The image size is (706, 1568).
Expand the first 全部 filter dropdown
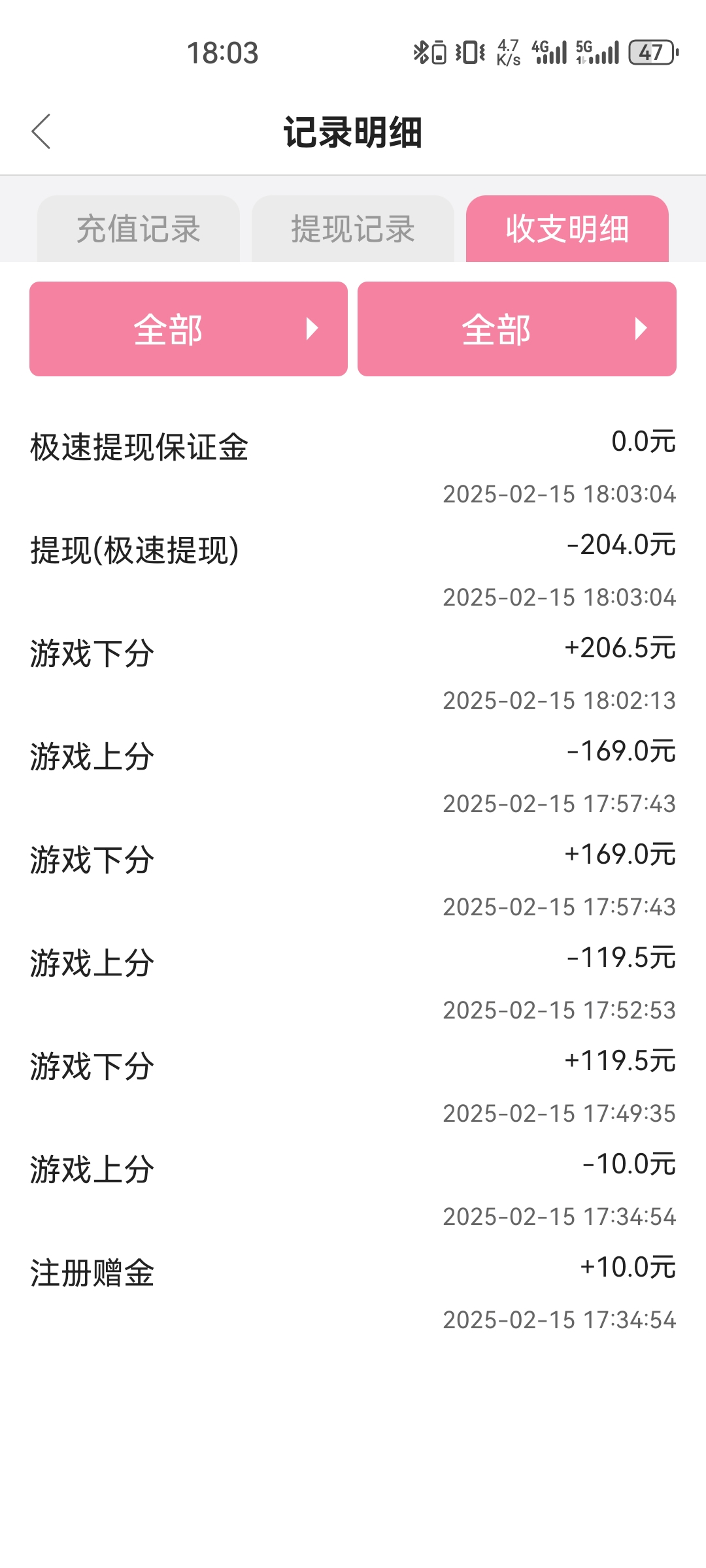pyautogui.click(x=188, y=329)
